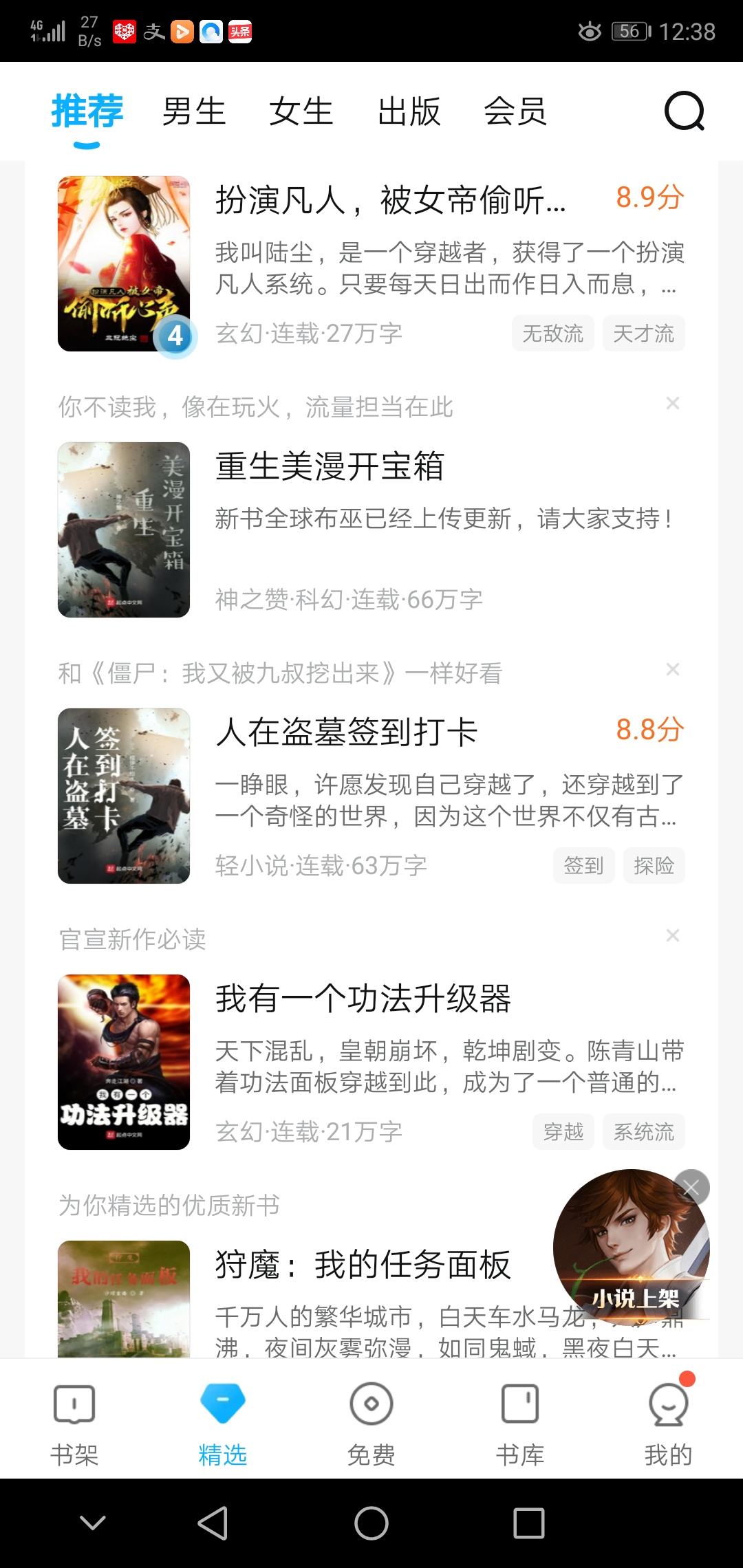Open the book 我有一个功法升级器
This screenshot has width=743, height=1568.
pos(363,999)
